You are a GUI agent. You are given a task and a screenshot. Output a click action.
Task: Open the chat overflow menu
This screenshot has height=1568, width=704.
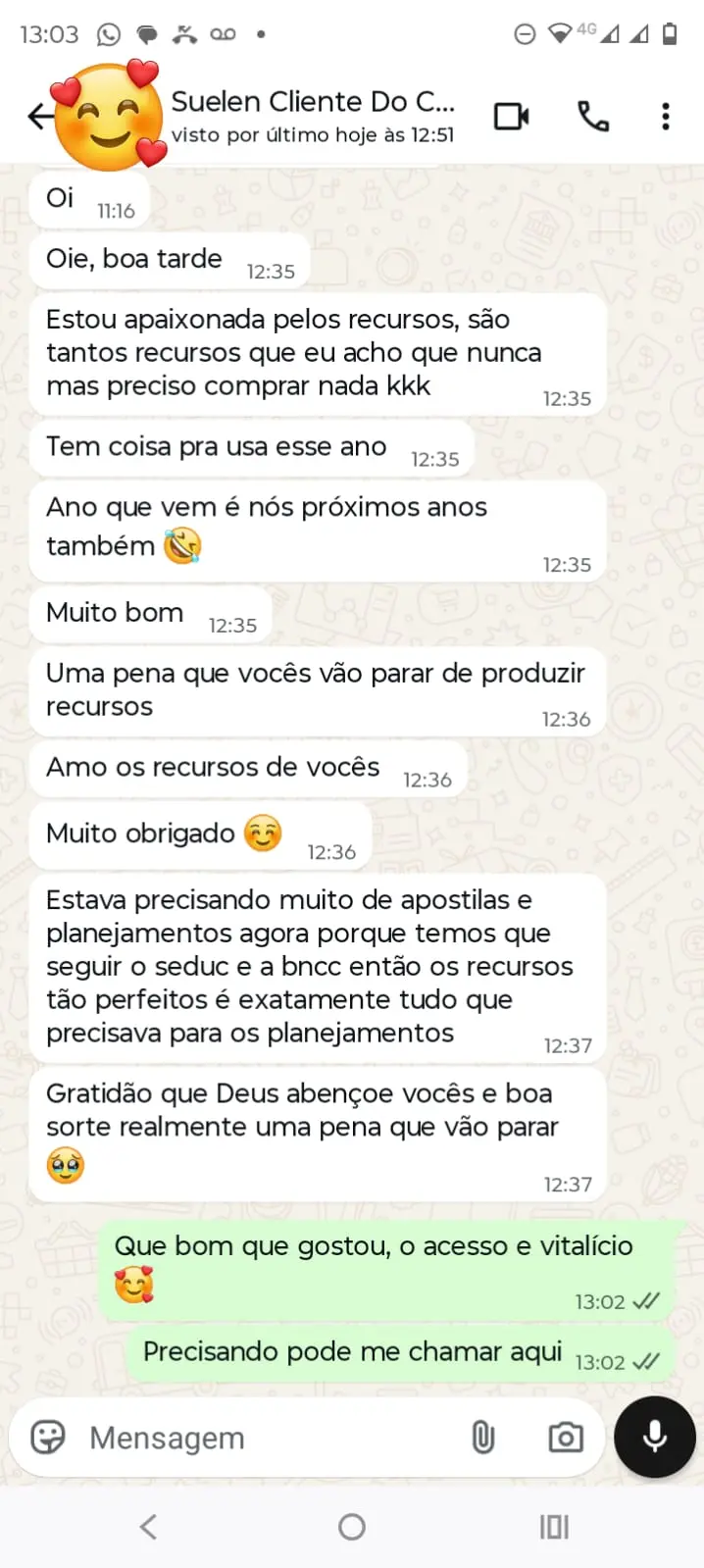[x=666, y=117]
